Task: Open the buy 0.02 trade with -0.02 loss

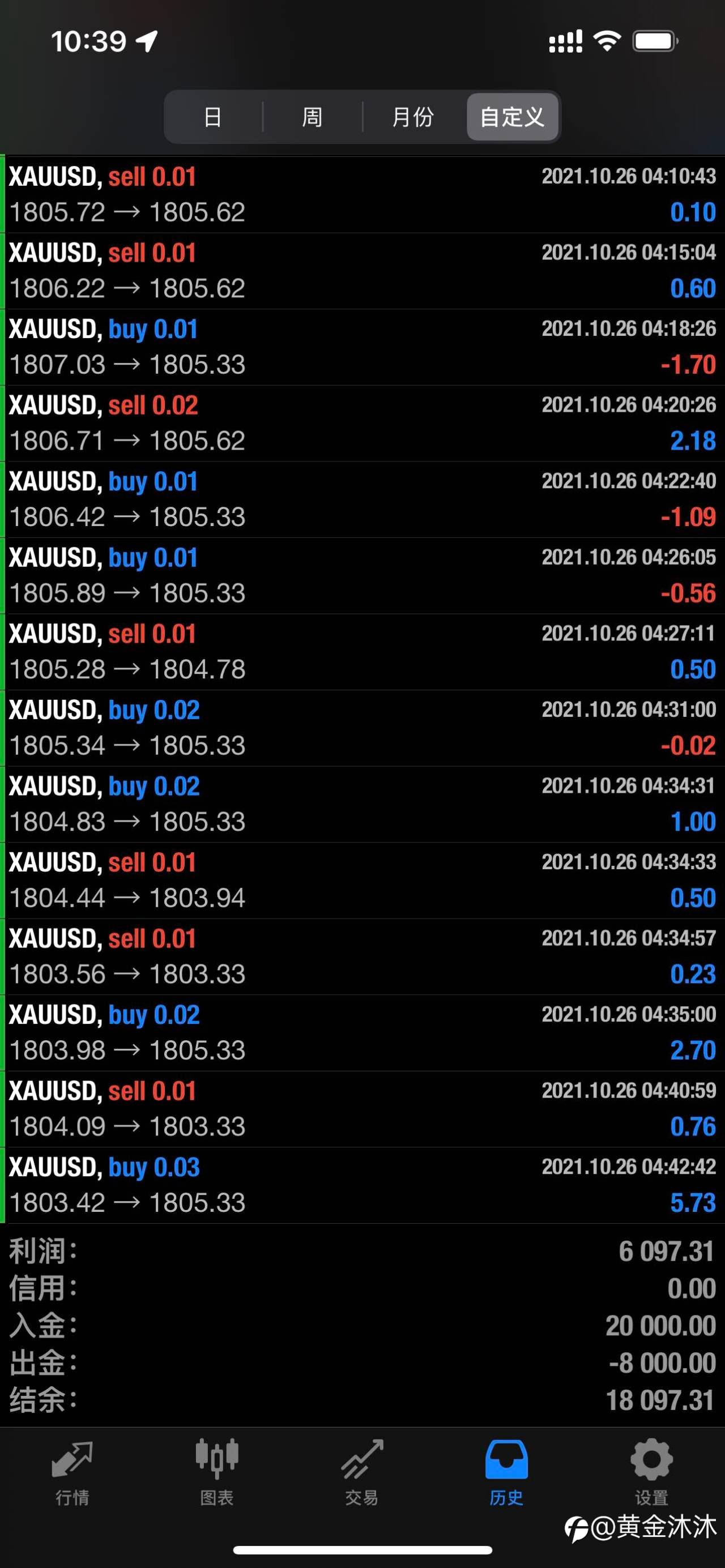Action: 364,728
